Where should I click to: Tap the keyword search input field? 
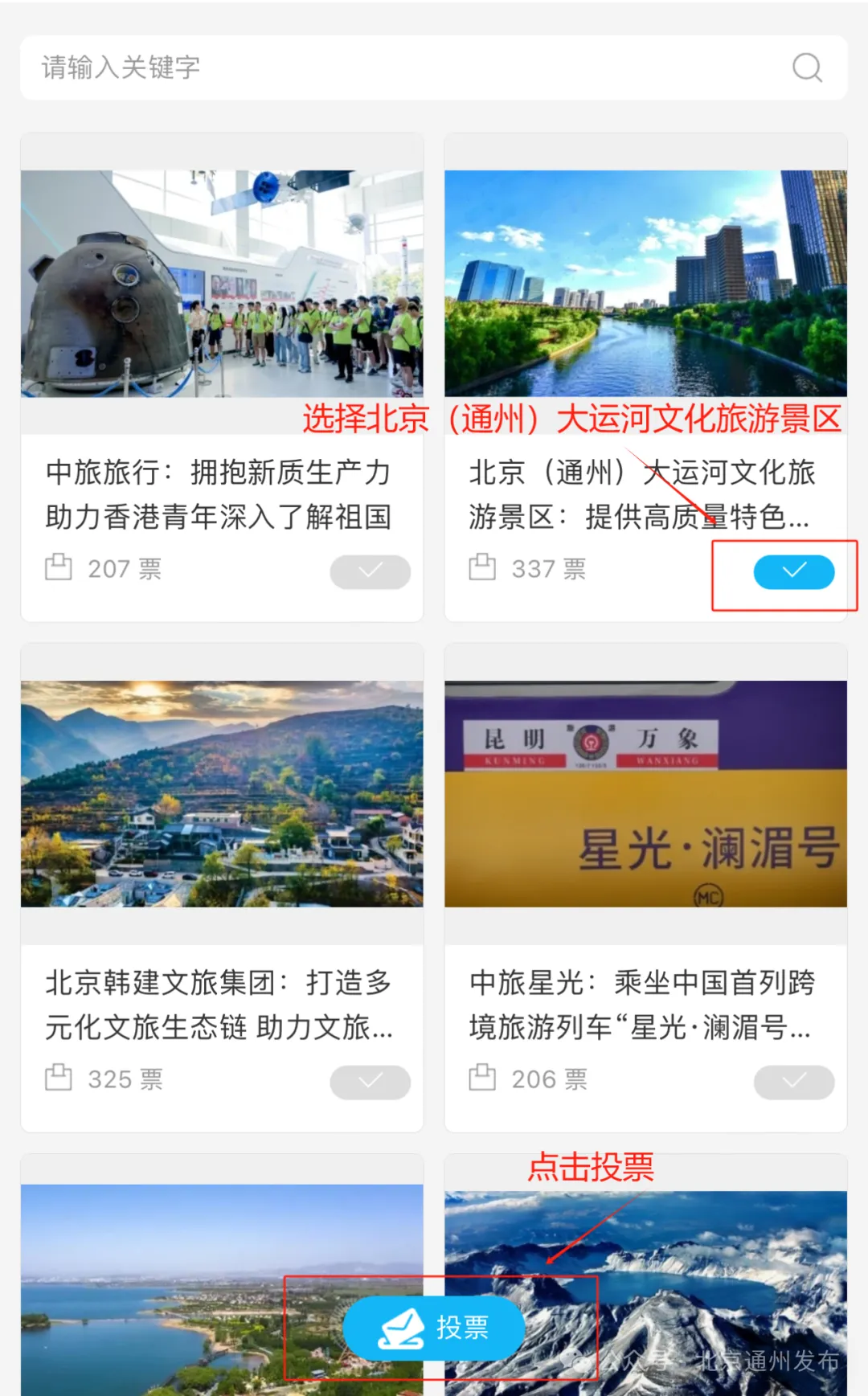(402, 68)
